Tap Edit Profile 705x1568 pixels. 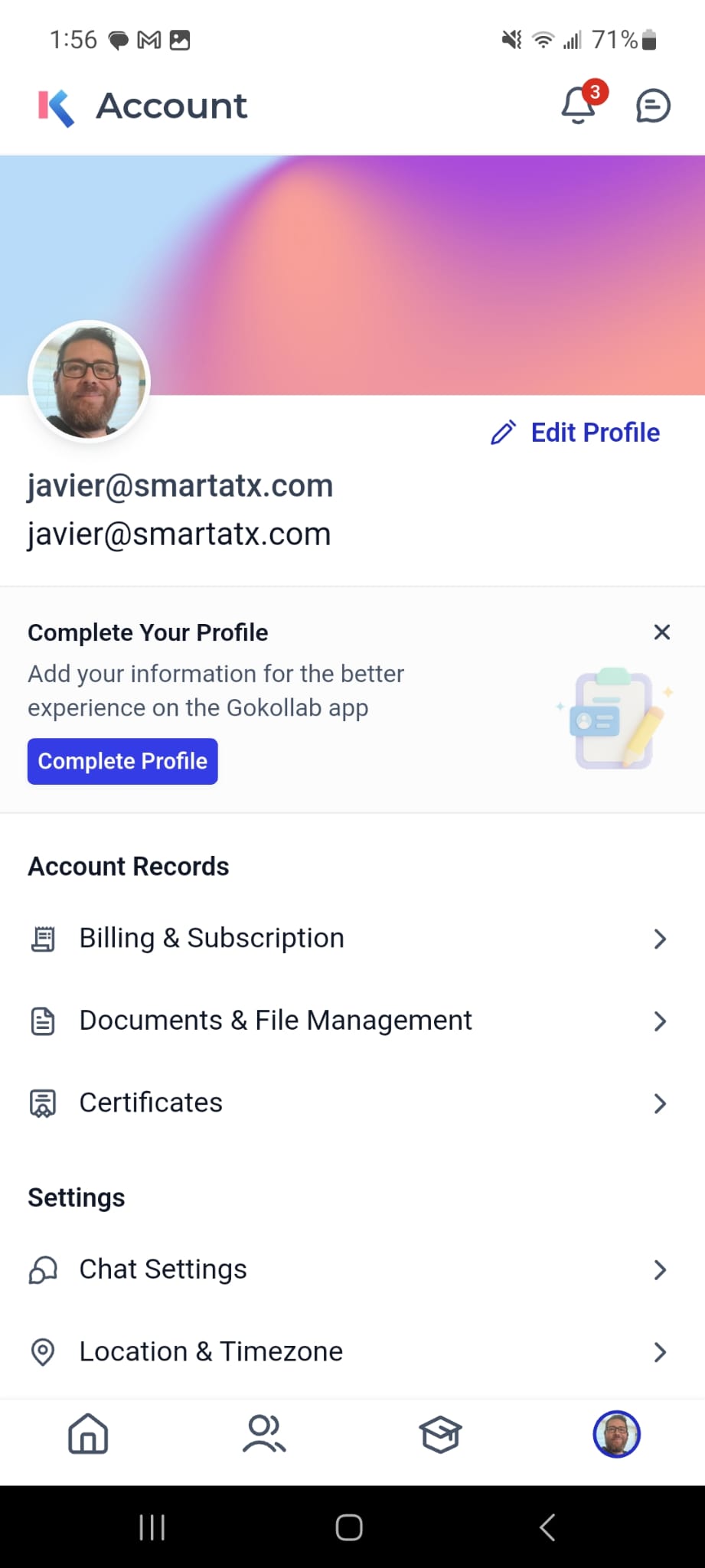click(x=576, y=433)
